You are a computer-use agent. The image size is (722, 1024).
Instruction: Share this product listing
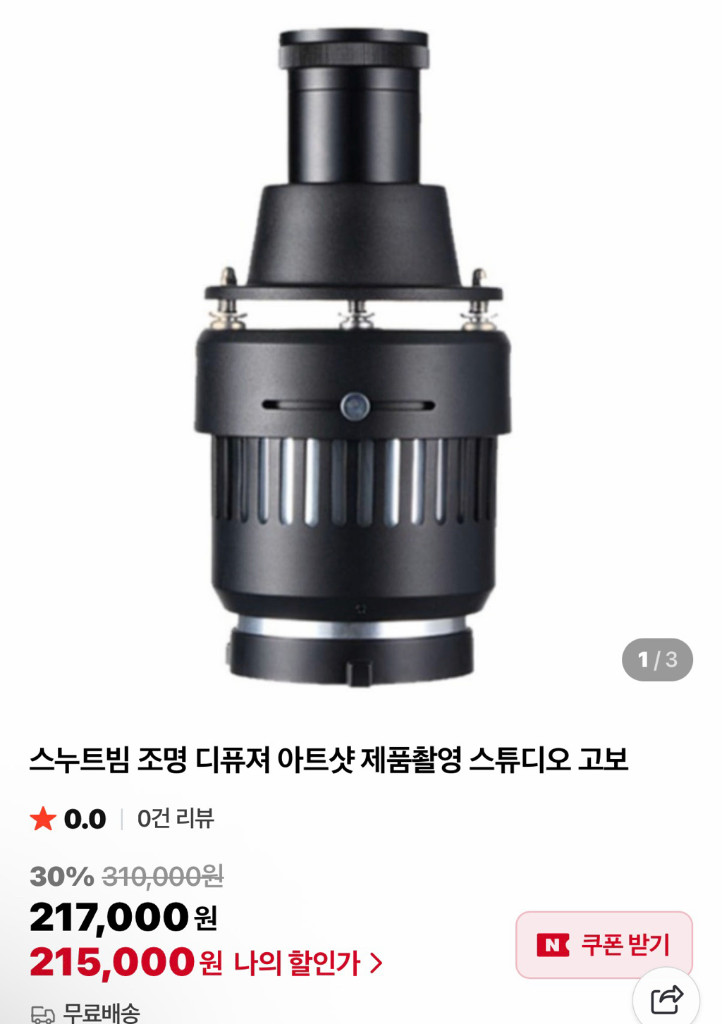667,999
